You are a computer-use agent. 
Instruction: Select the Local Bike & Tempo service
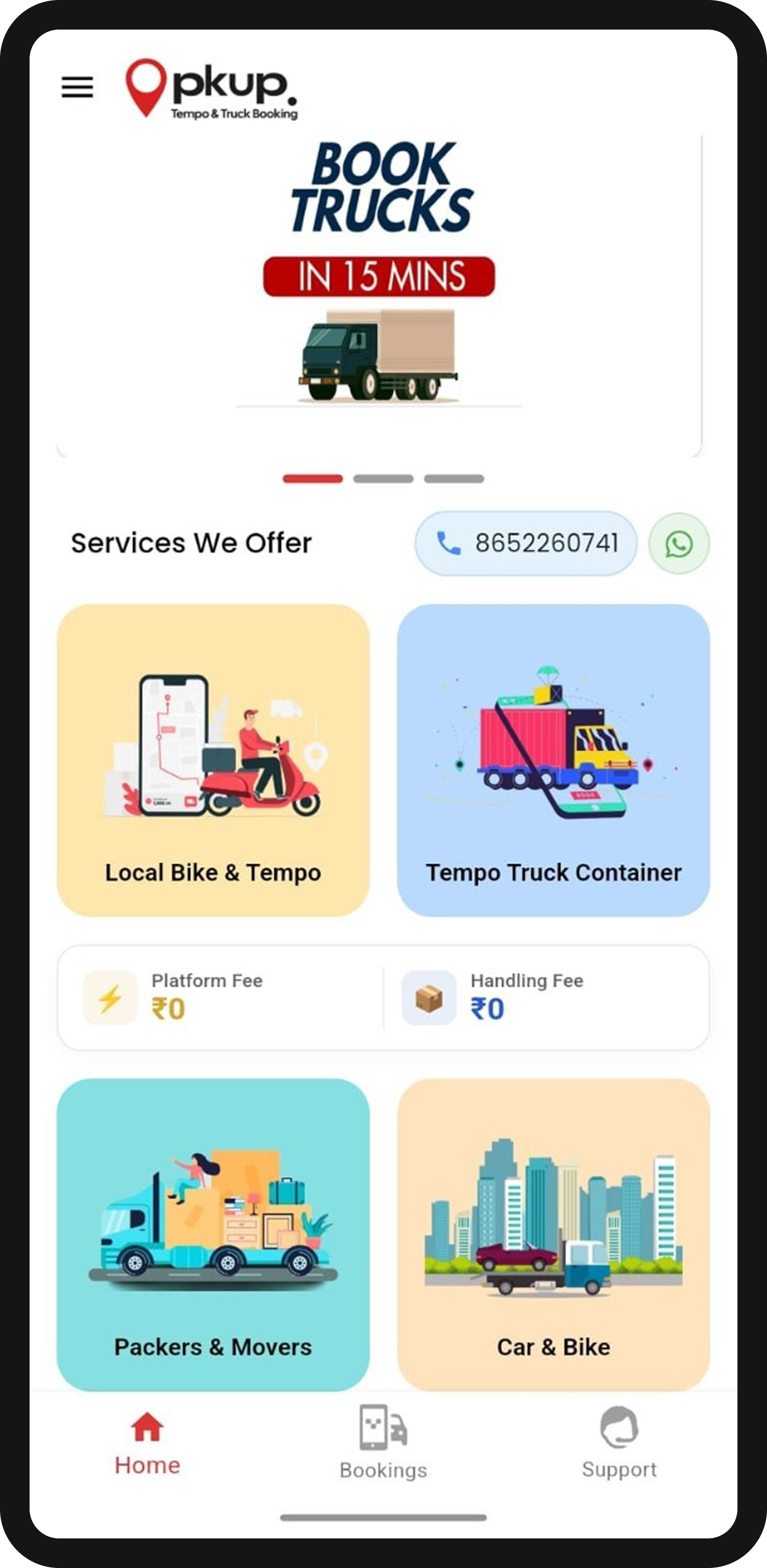pos(213,759)
